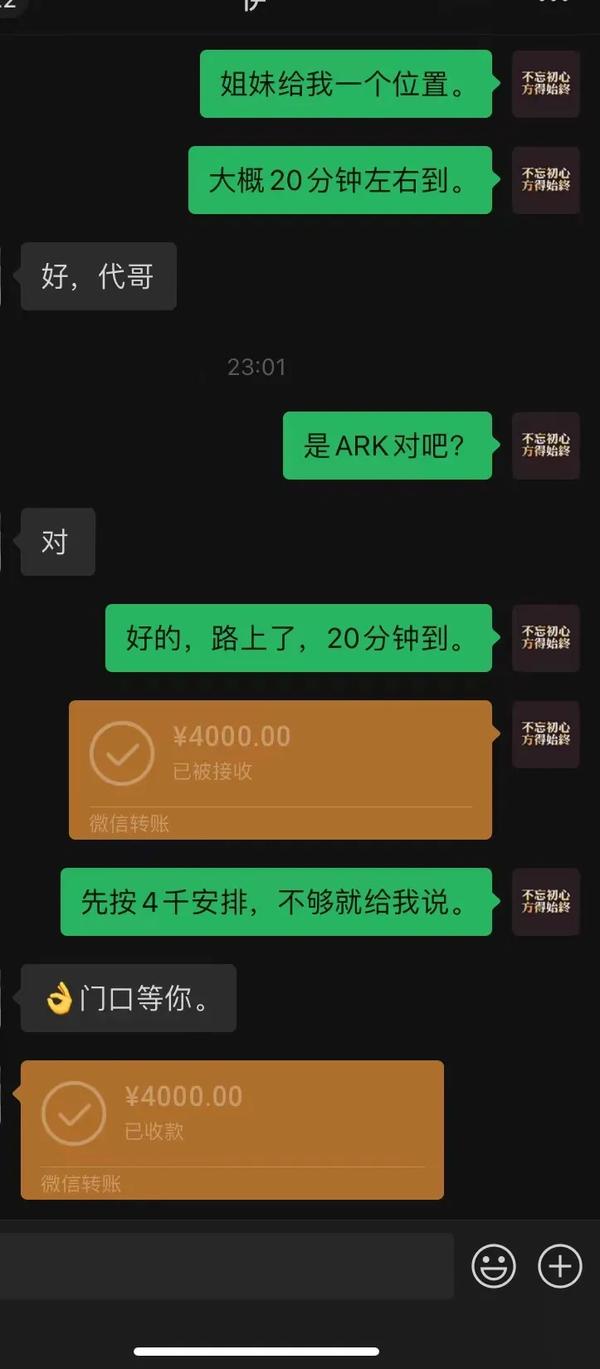Open the ¥4000.00 transfer marked 已收款

point(232,1128)
